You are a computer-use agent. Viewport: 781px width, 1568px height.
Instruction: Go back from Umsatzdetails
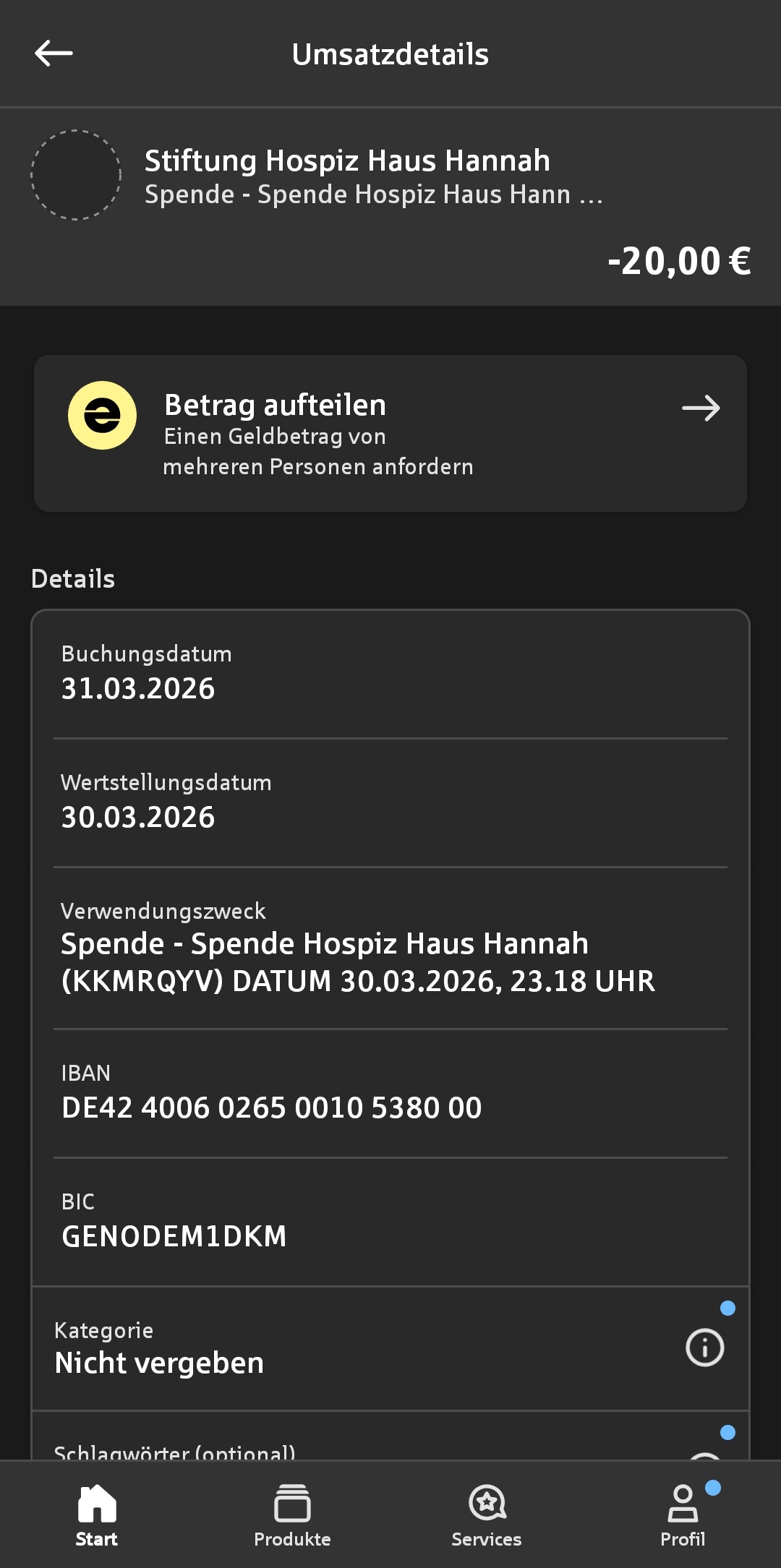point(54,53)
